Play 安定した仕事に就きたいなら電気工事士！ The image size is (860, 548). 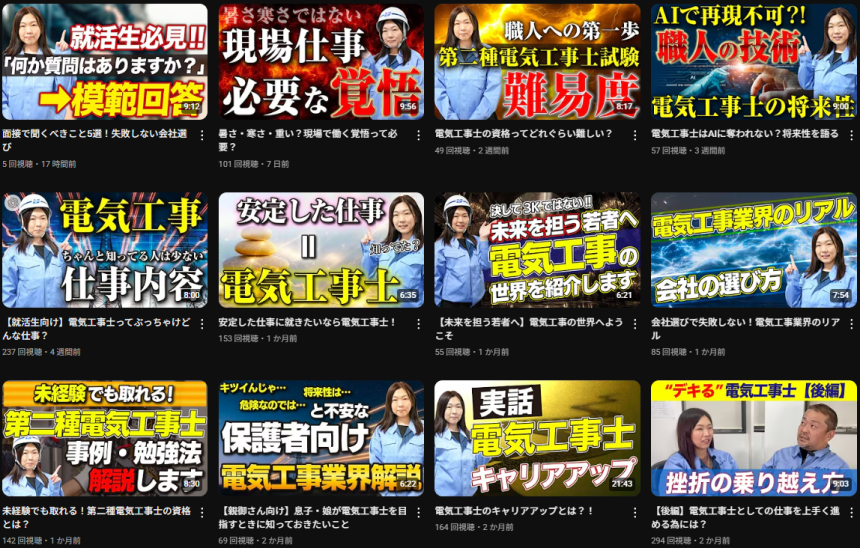point(321,250)
